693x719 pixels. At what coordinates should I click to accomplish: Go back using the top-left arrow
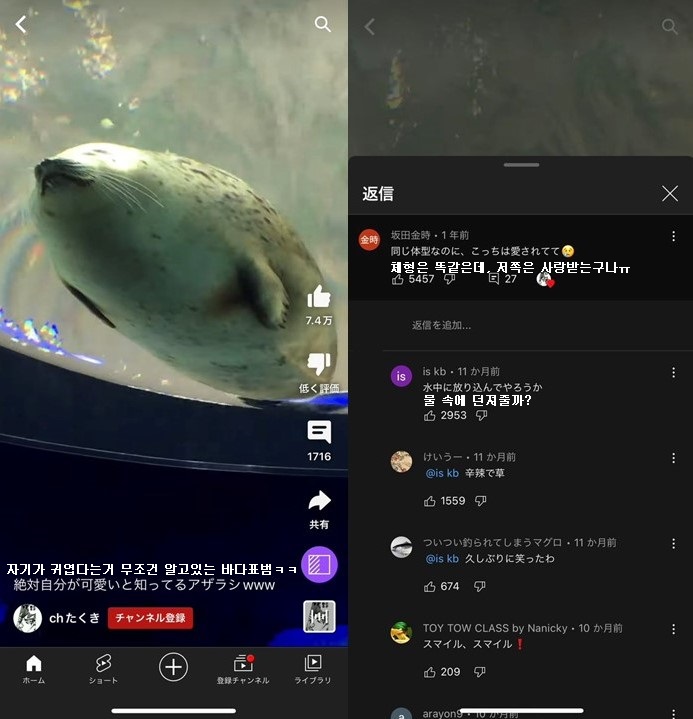pos(21,24)
